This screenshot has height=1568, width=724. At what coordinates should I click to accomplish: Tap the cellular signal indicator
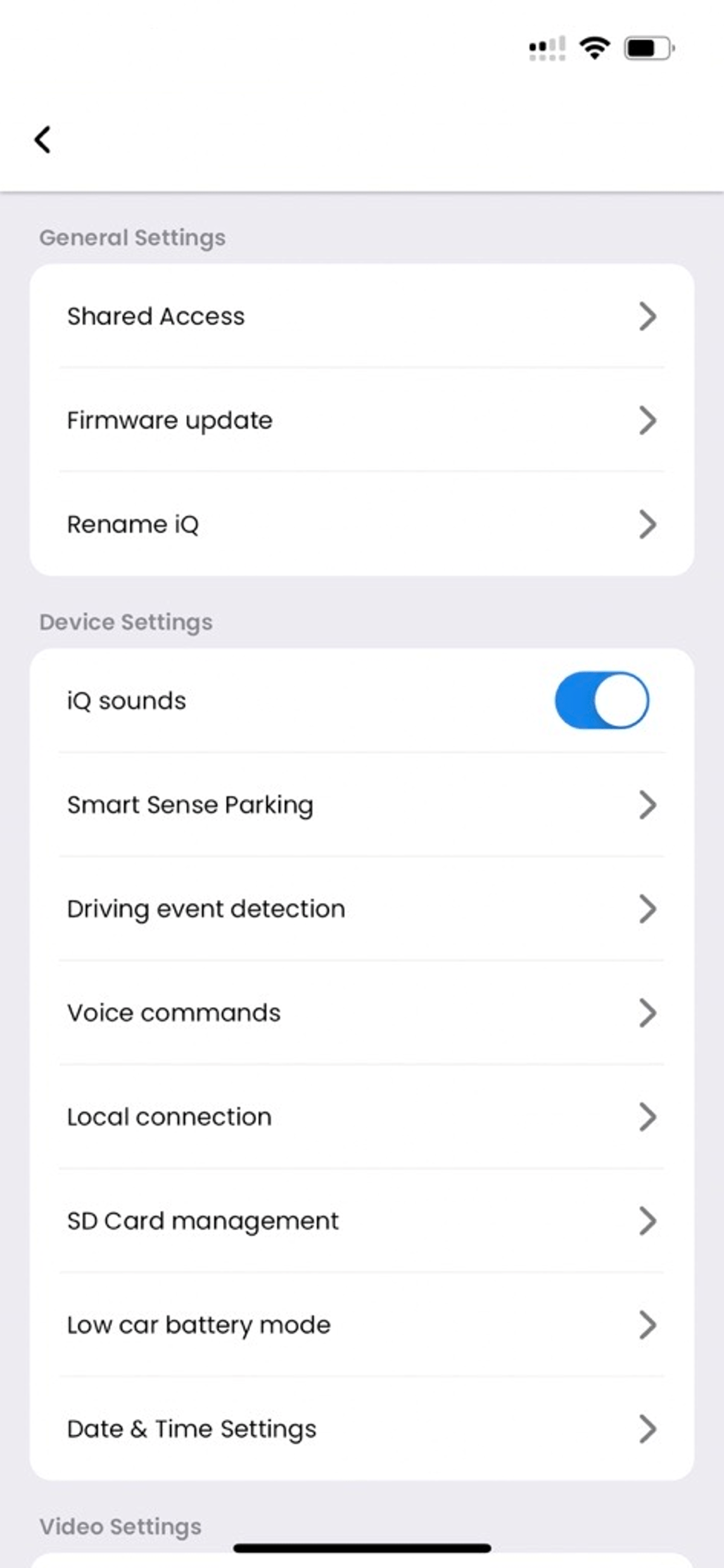point(545,48)
